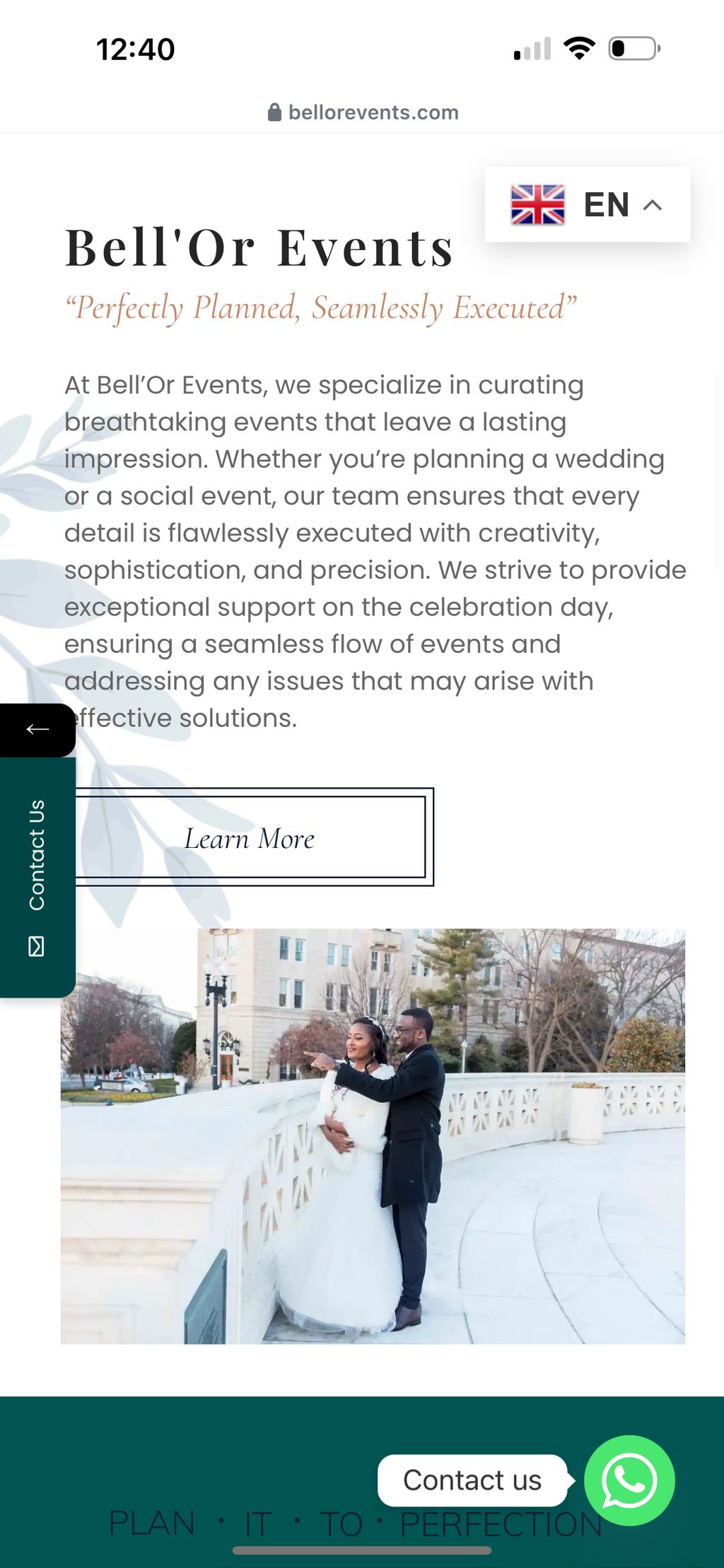Image resolution: width=724 pixels, height=1568 pixels.
Task: Open the EN language selector dropdown
Action: click(x=587, y=205)
